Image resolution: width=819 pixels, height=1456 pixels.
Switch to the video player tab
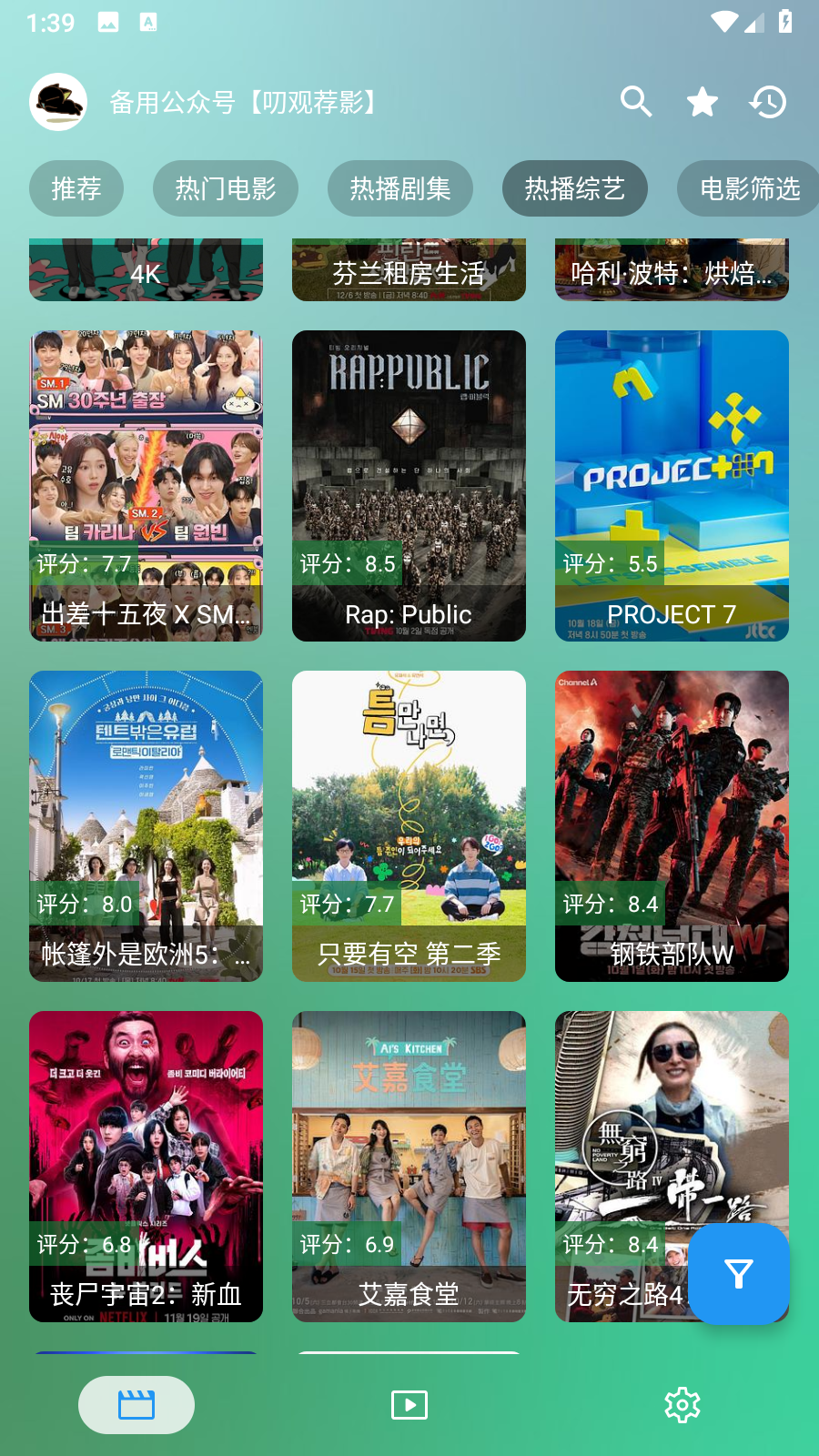(409, 1405)
